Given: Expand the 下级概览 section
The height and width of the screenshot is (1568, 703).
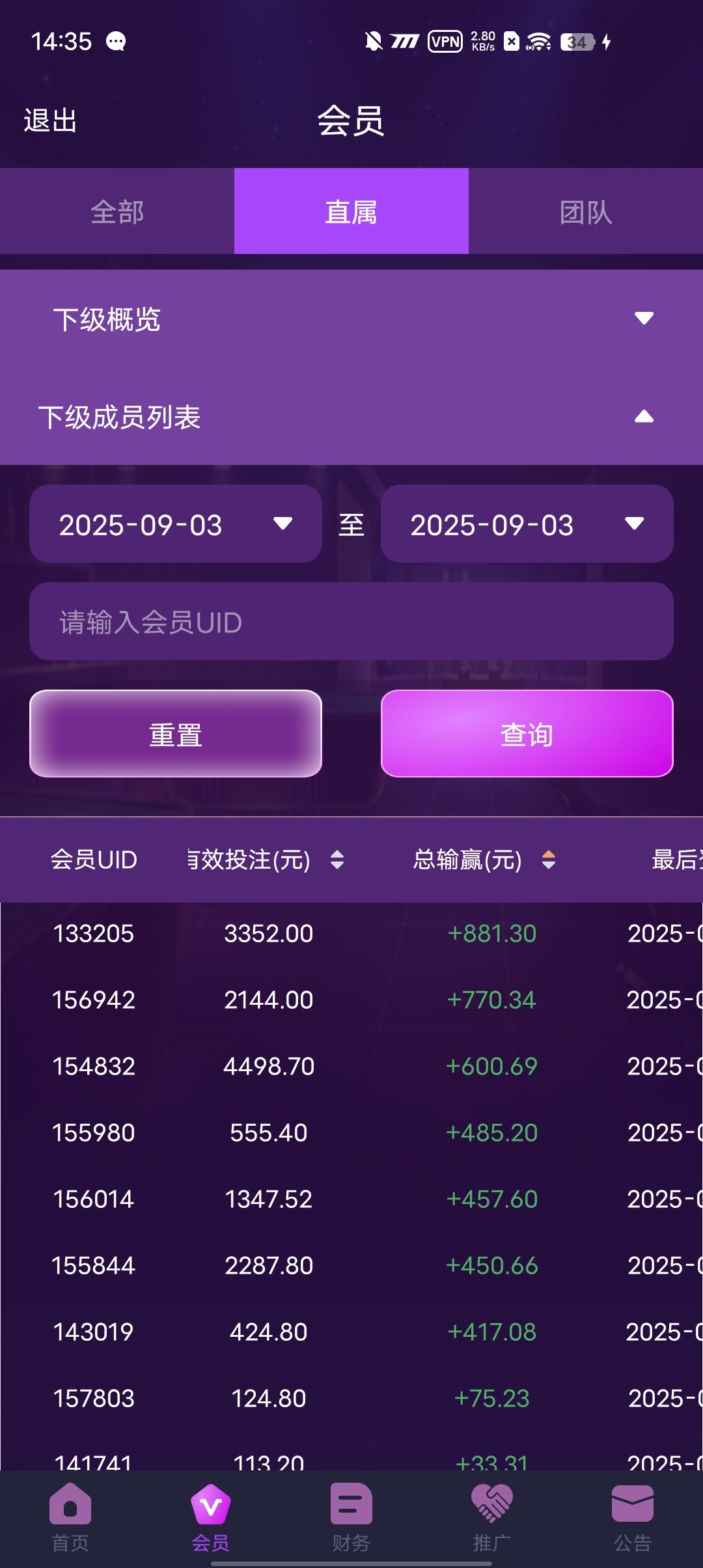Looking at the screenshot, I should (x=351, y=318).
